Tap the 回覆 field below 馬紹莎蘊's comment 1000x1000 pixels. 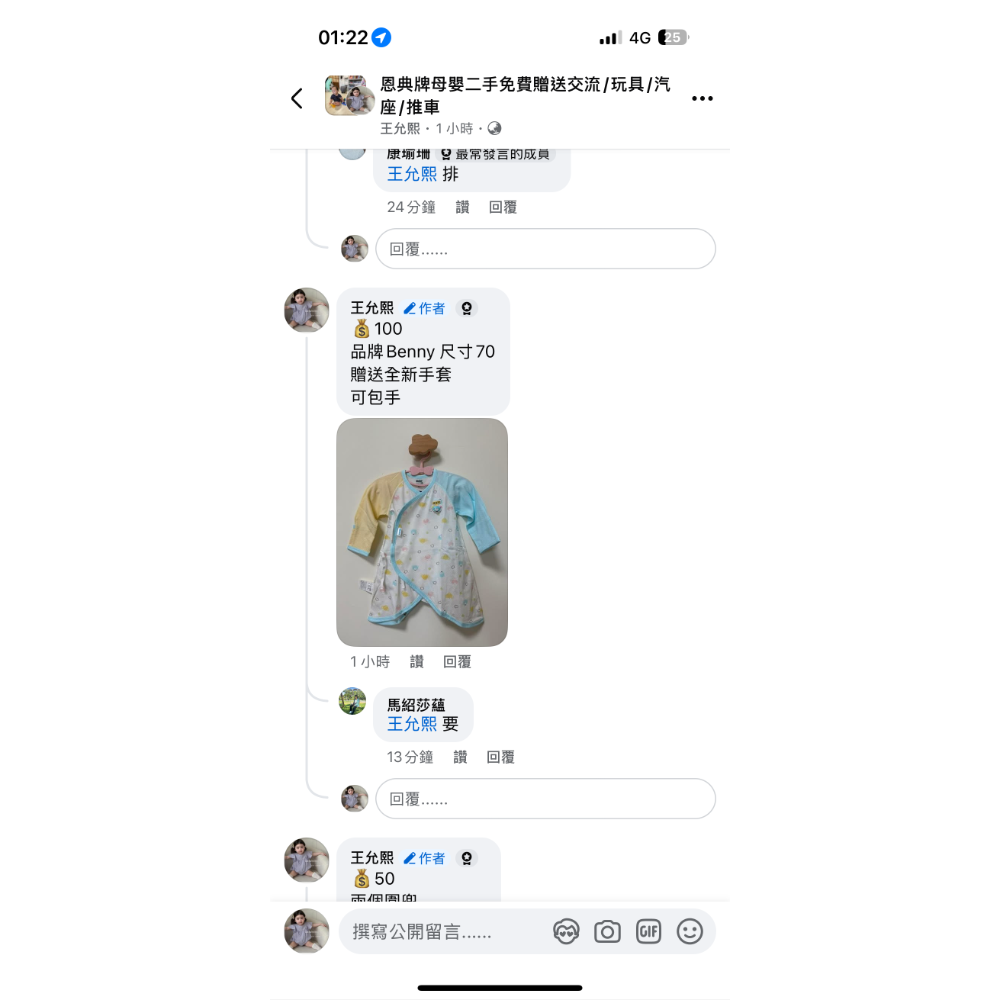pos(545,799)
